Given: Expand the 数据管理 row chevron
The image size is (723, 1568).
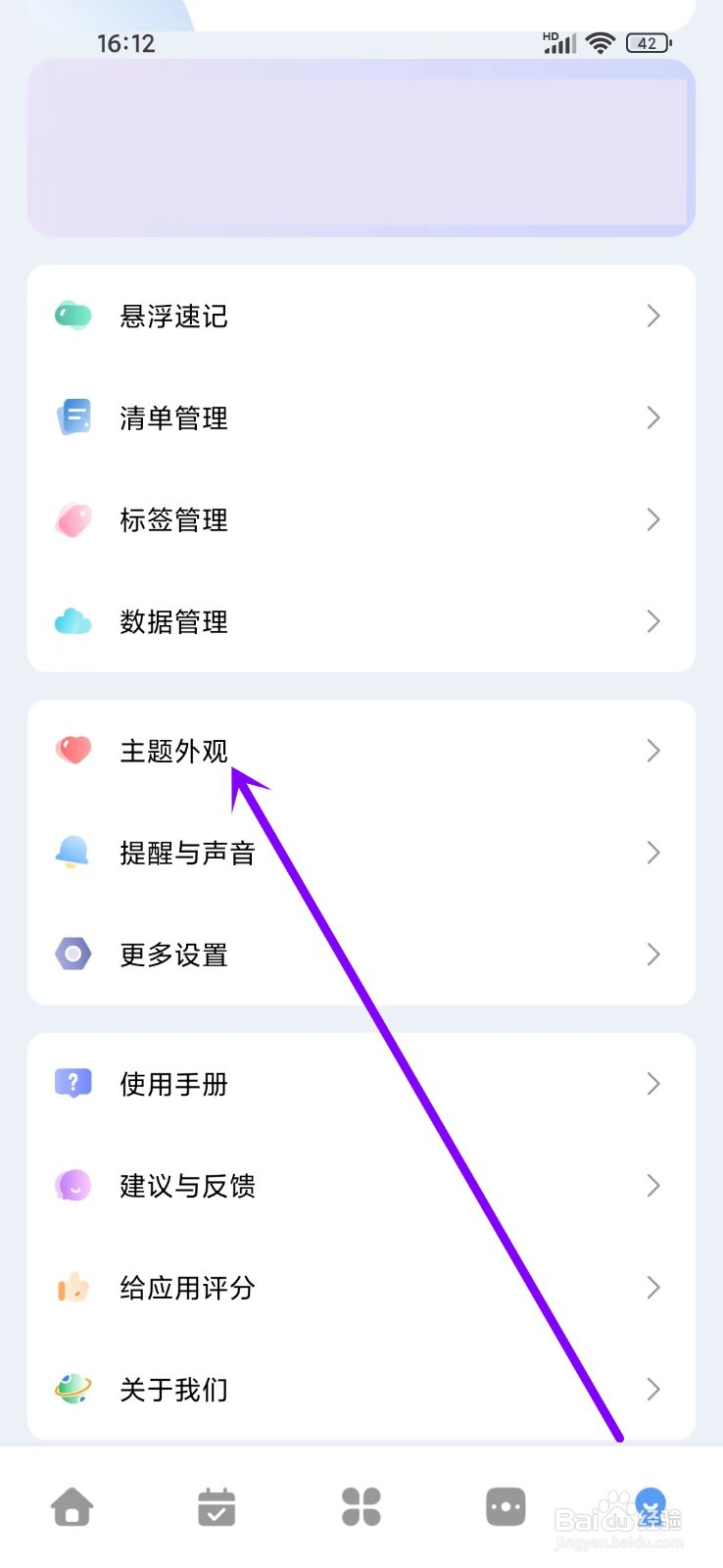Looking at the screenshot, I should tap(653, 621).
